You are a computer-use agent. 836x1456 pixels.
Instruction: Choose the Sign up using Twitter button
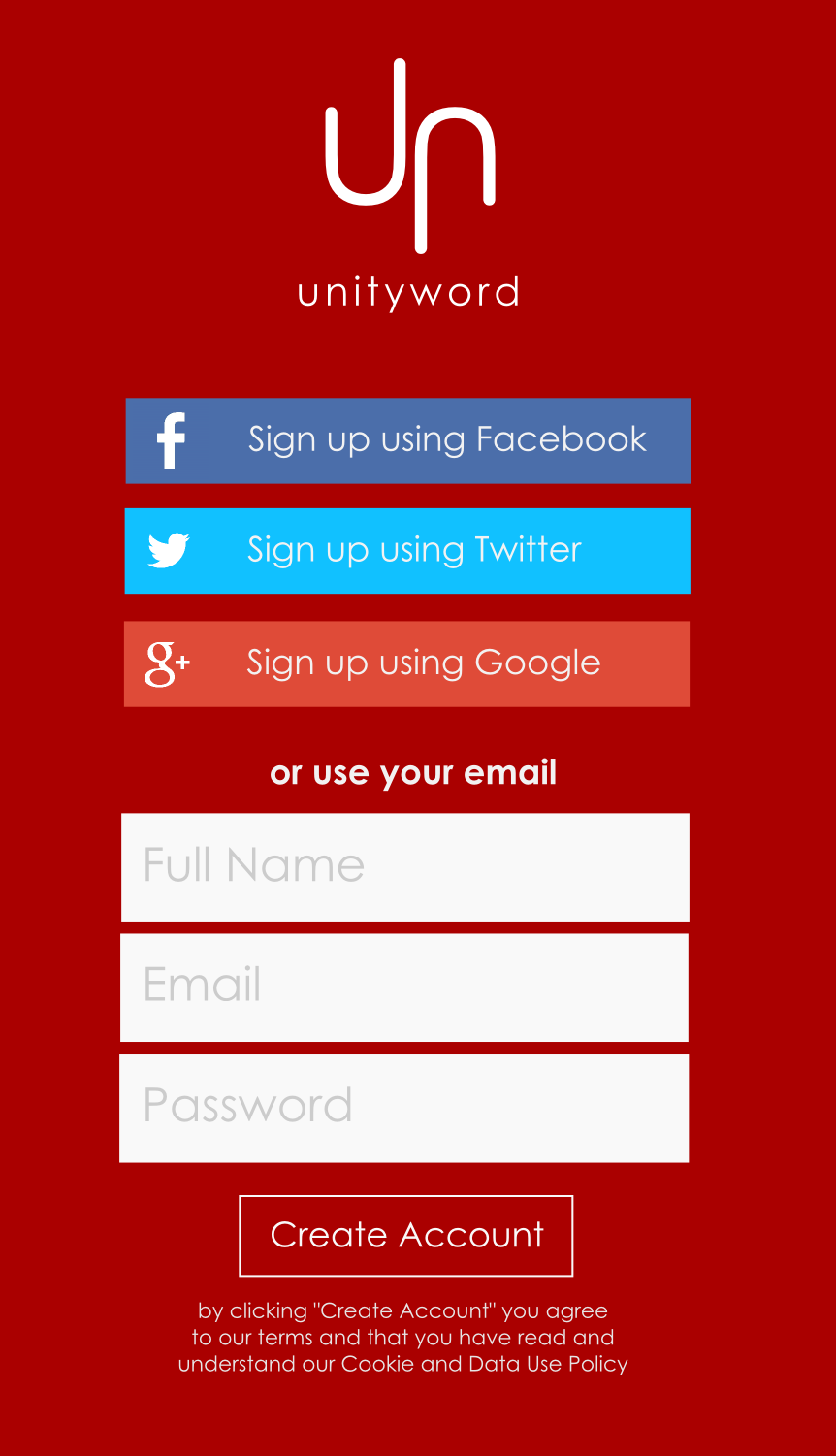point(407,551)
